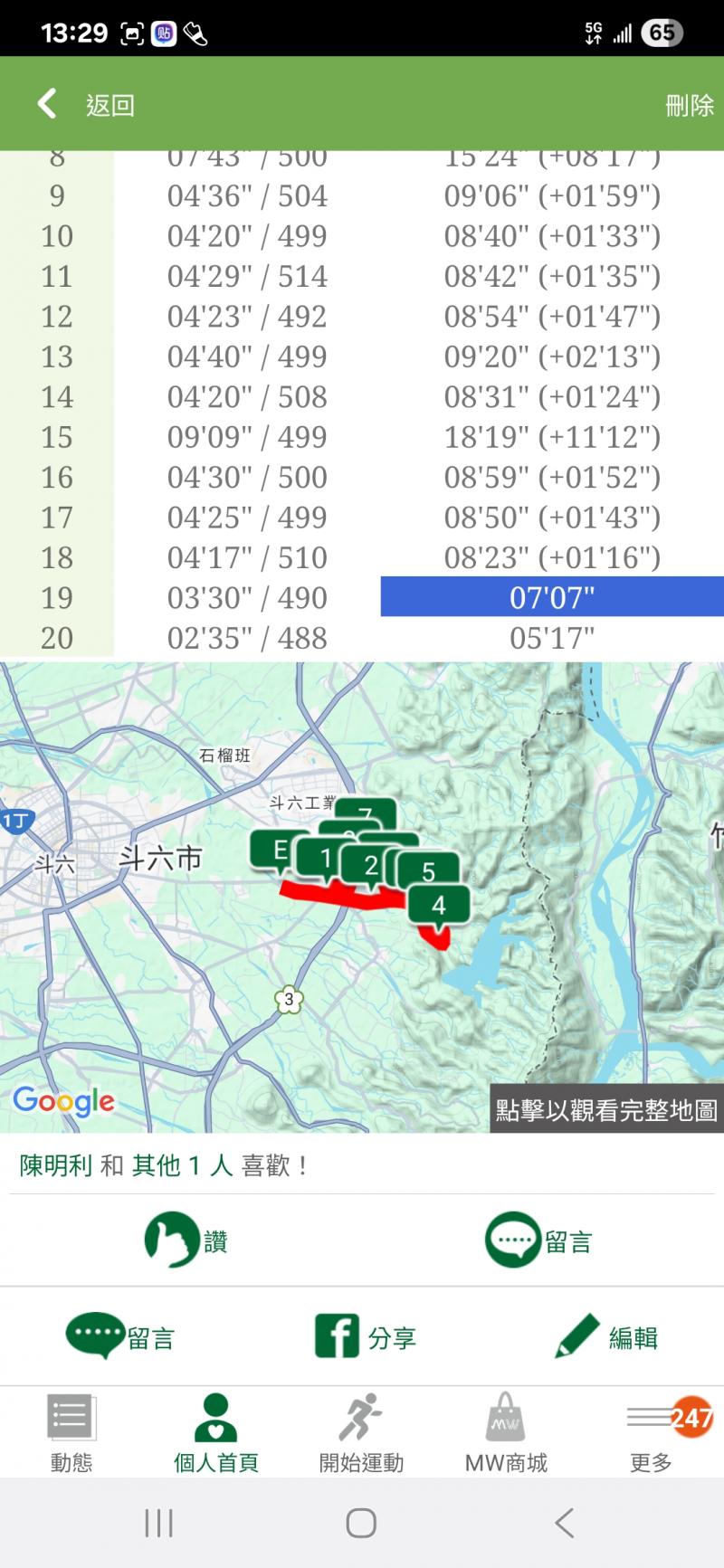Open 留言 next to the 讚 button
The image size is (724, 1568).
[x=539, y=1240]
